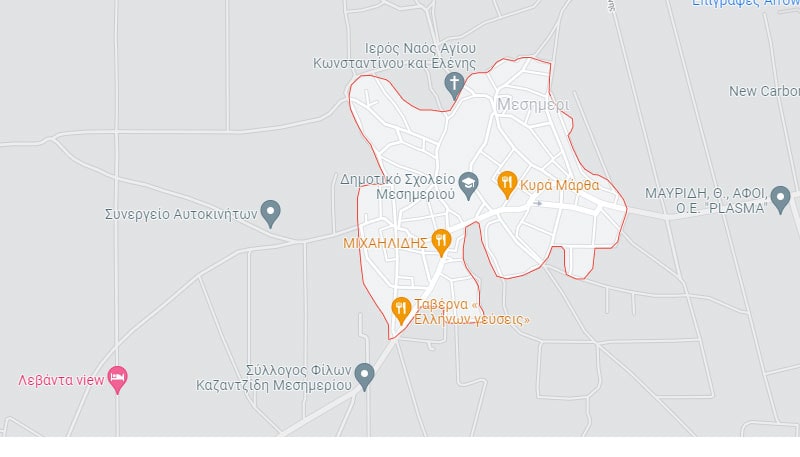The height and width of the screenshot is (457, 800).
Task: Open Ταβέρνα Ελλήνων γεύσεις marker
Action: (401, 308)
